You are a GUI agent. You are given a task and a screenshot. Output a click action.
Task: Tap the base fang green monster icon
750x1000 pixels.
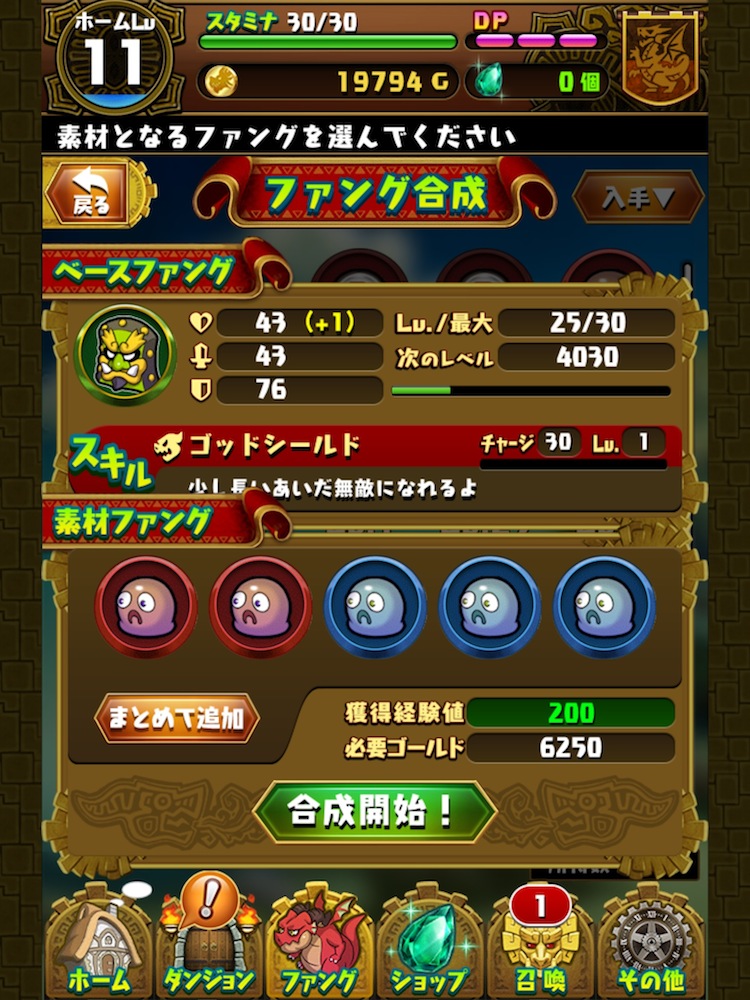click(x=125, y=355)
